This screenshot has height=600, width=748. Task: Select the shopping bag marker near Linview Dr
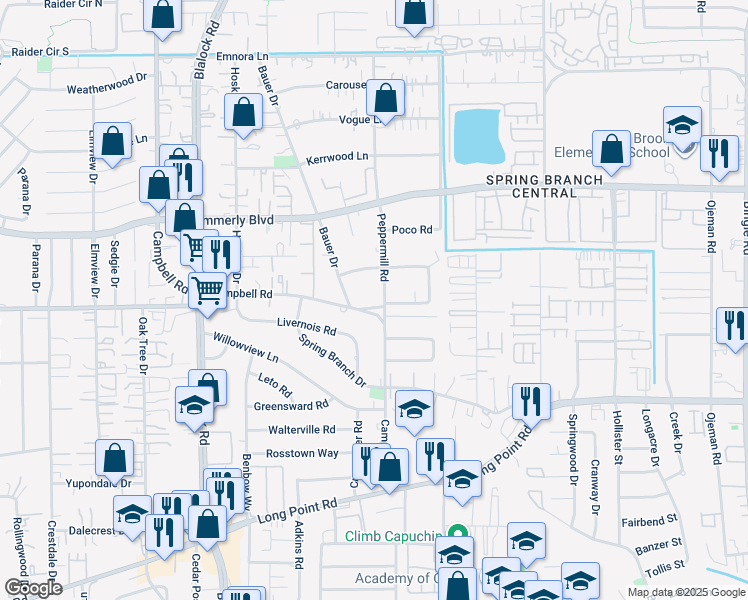click(x=112, y=143)
